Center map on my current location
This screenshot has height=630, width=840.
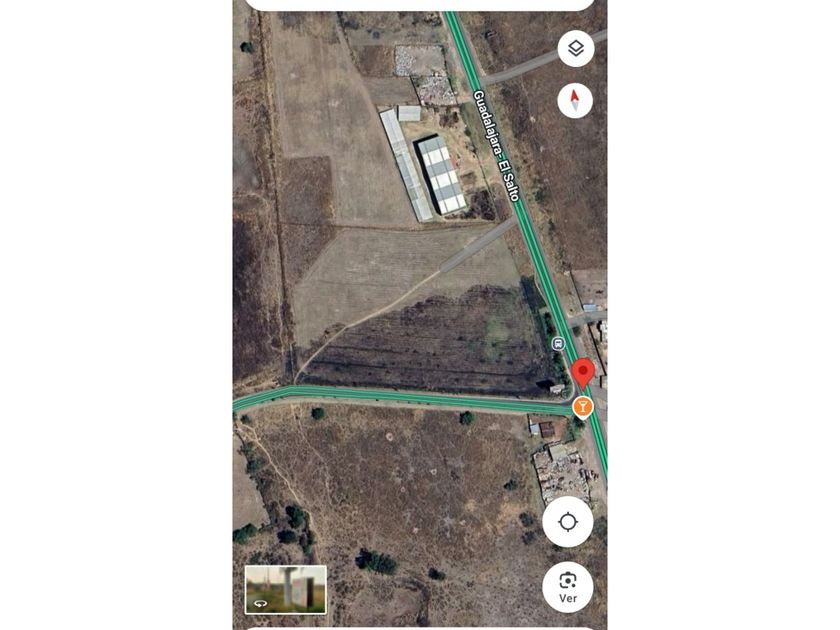(568, 522)
